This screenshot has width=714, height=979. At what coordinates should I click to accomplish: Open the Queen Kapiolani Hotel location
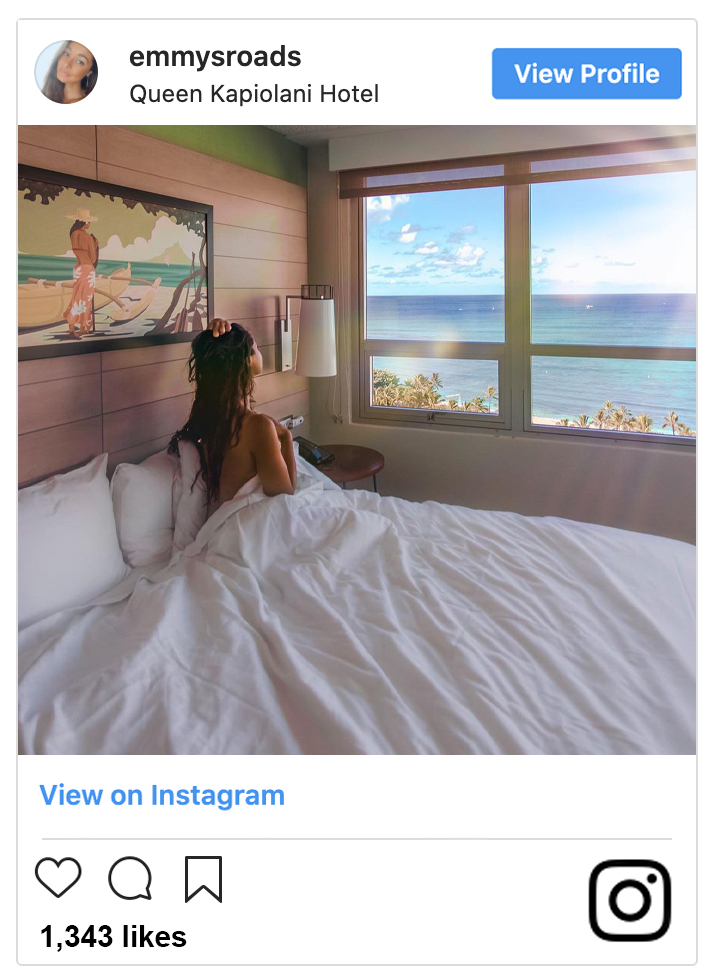pos(254,95)
